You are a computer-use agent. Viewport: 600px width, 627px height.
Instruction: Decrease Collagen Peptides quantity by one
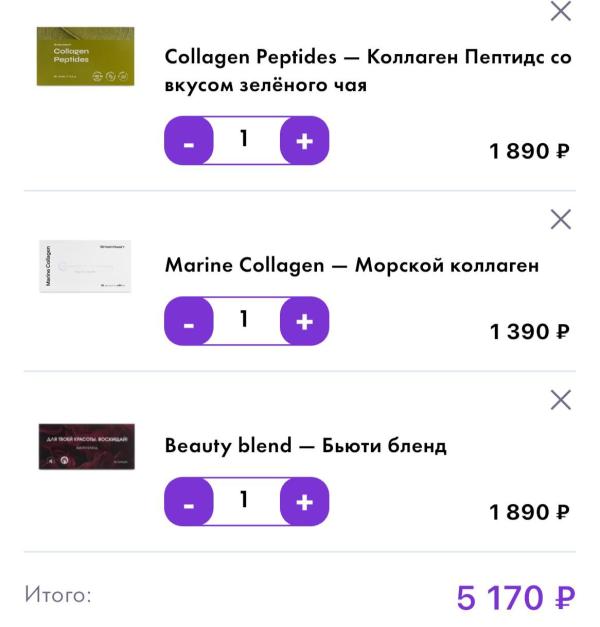pyautogui.click(x=189, y=142)
